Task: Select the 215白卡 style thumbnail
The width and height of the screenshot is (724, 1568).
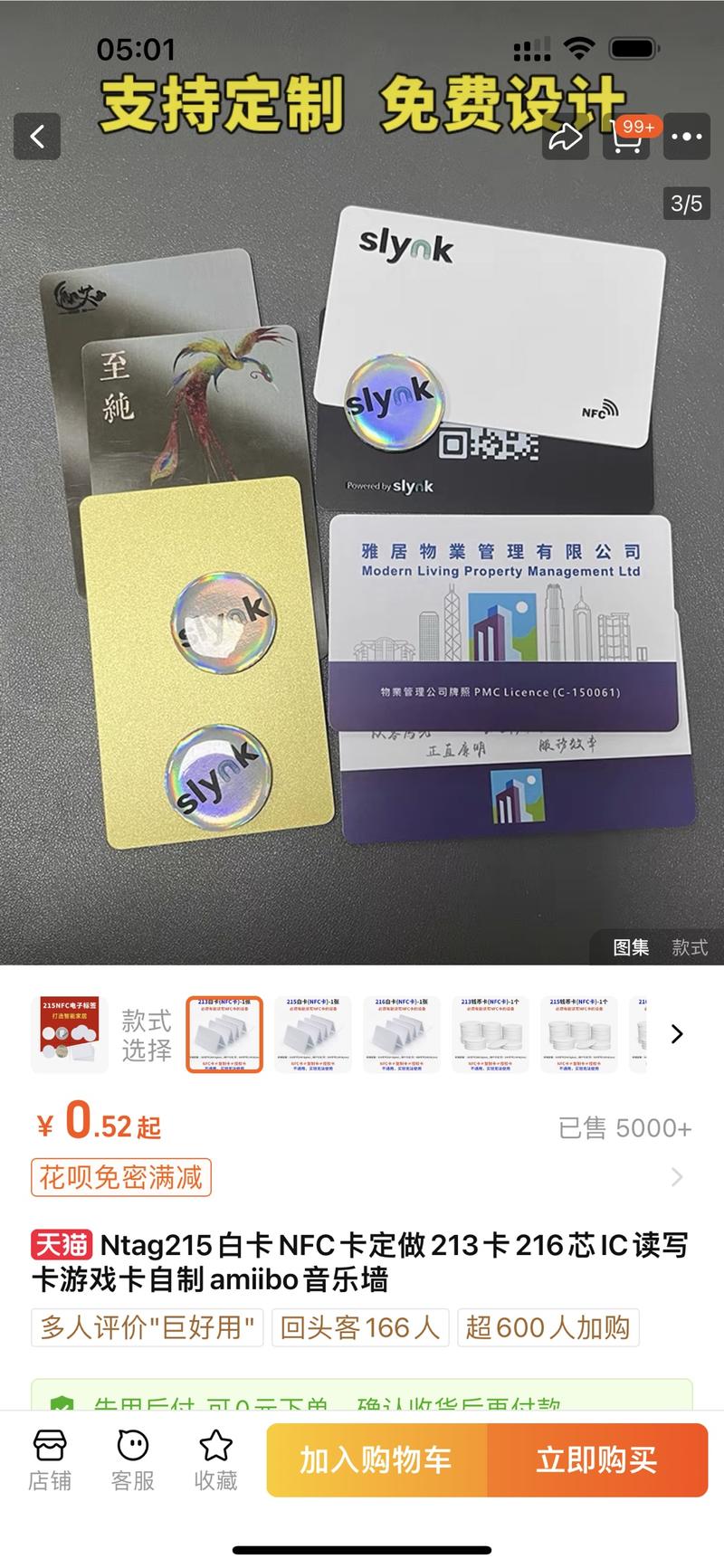Action: pyautogui.click(x=313, y=1034)
